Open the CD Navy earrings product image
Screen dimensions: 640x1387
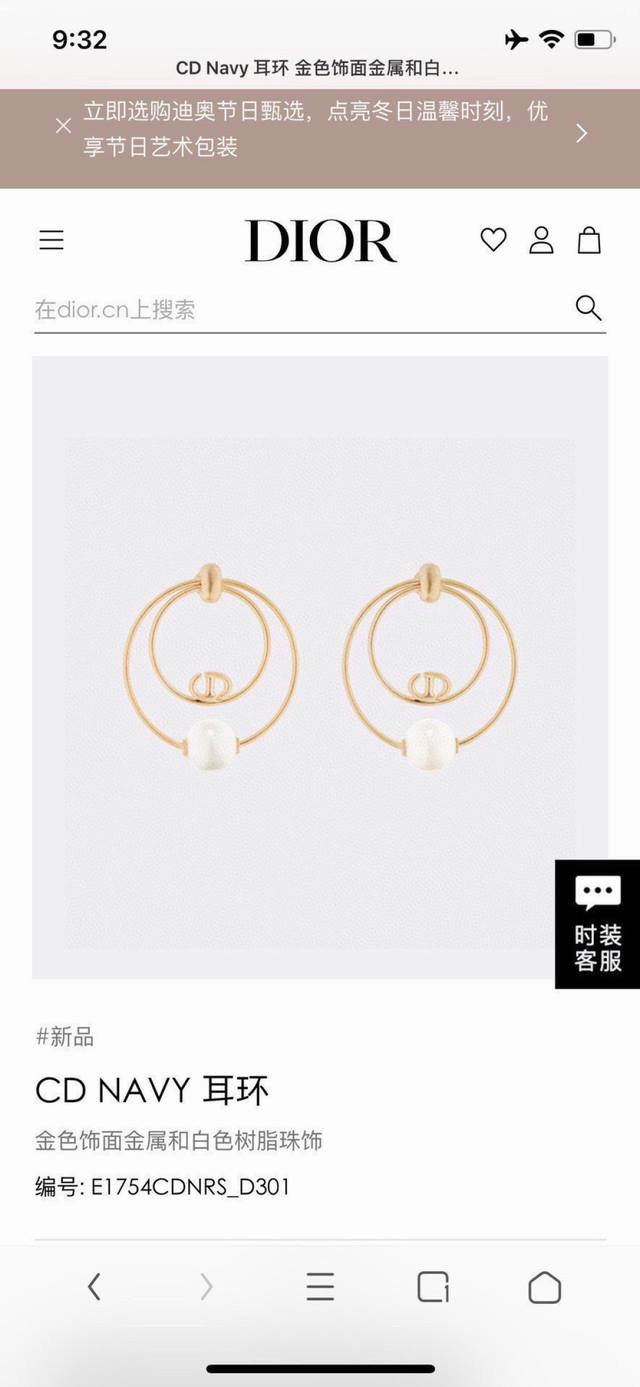320,667
